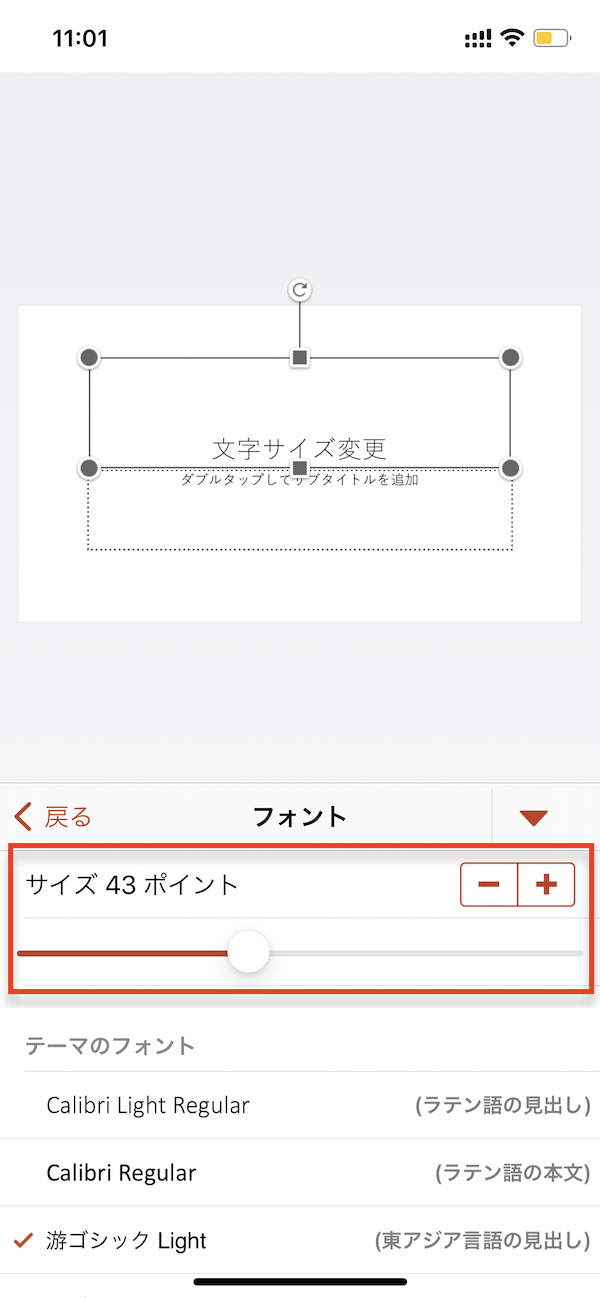Increase font size with the plus button
This screenshot has width=600, height=1298.
546,885
